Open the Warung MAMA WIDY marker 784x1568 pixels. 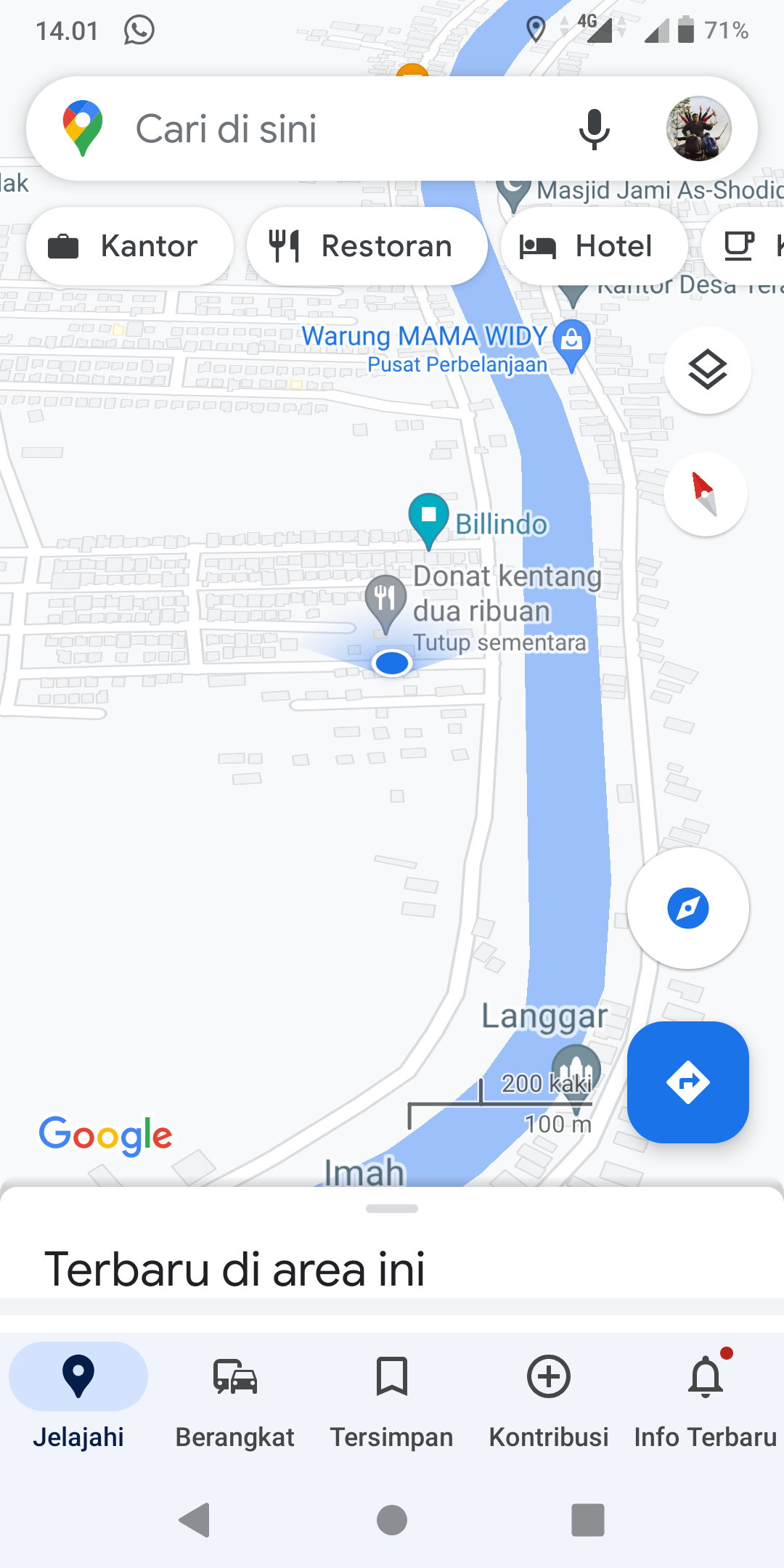(572, 341)
